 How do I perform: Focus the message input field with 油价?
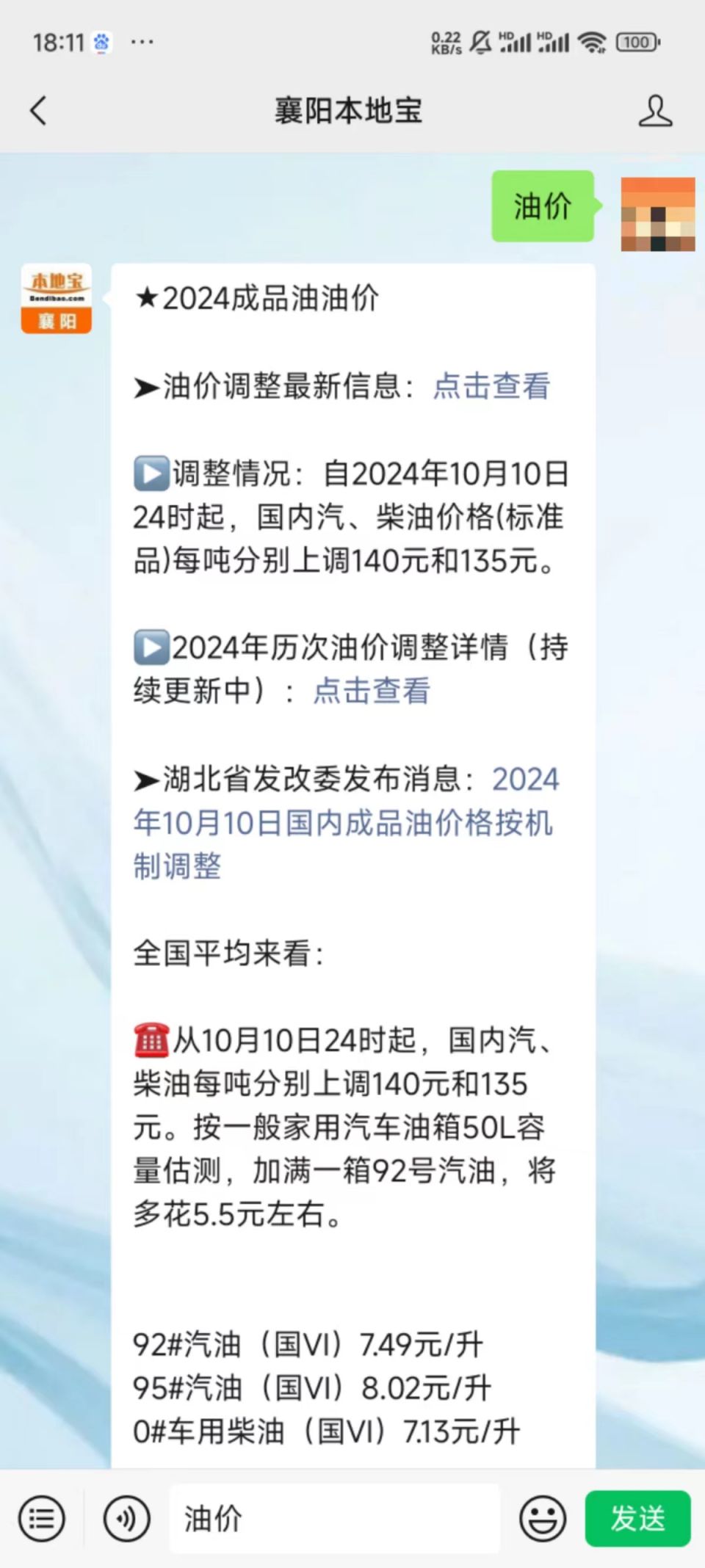[x=334, y=1519]
